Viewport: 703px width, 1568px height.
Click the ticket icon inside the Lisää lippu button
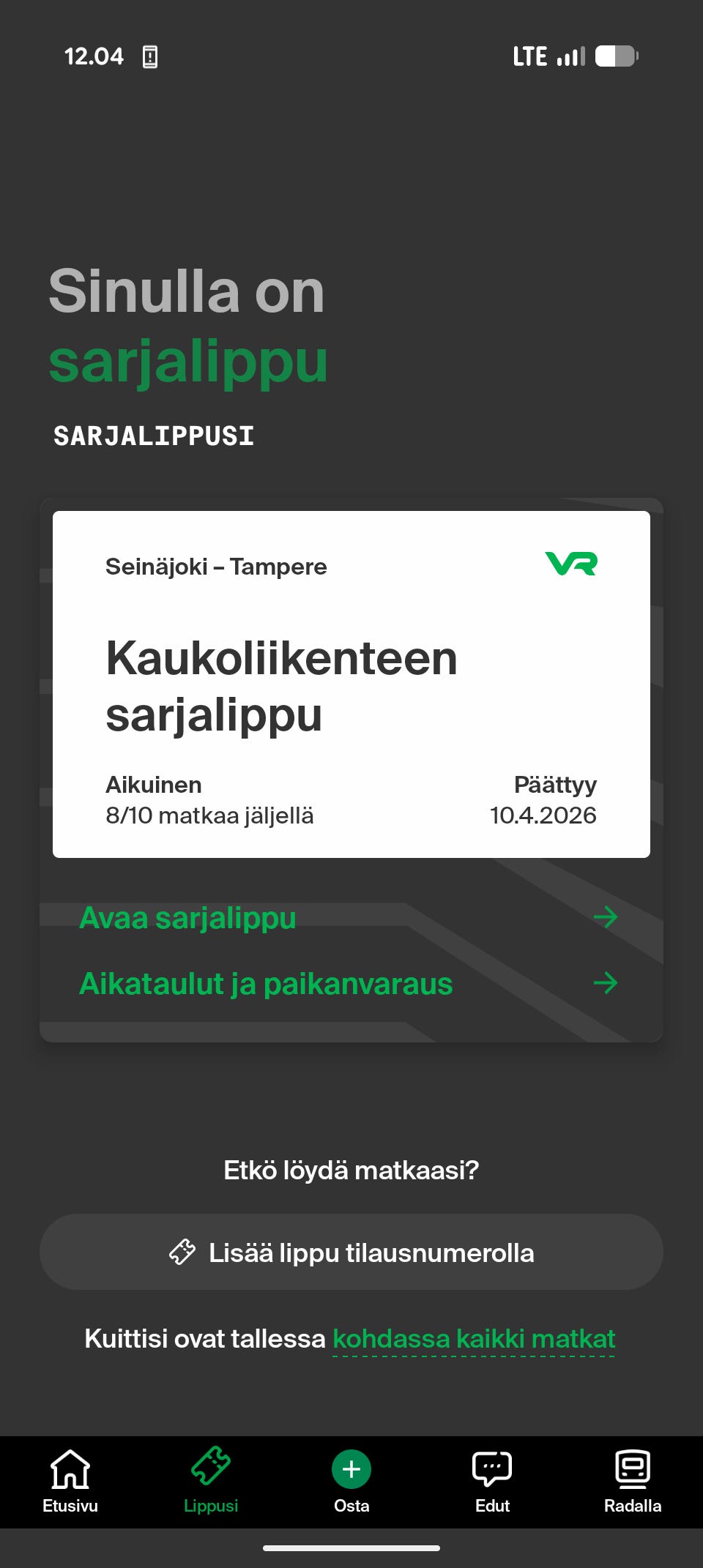[184, 1250]
